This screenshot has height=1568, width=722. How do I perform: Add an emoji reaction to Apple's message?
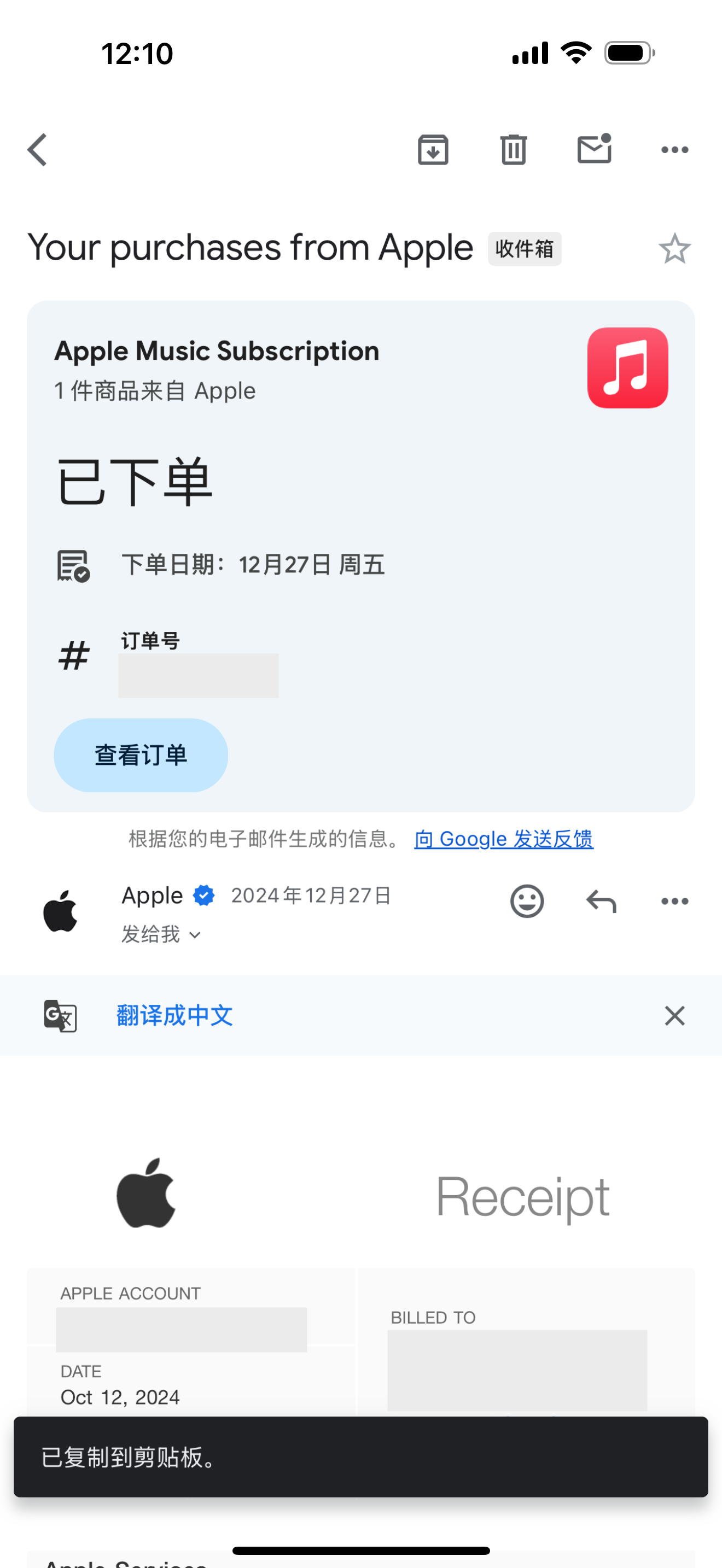tap(527, 901)
